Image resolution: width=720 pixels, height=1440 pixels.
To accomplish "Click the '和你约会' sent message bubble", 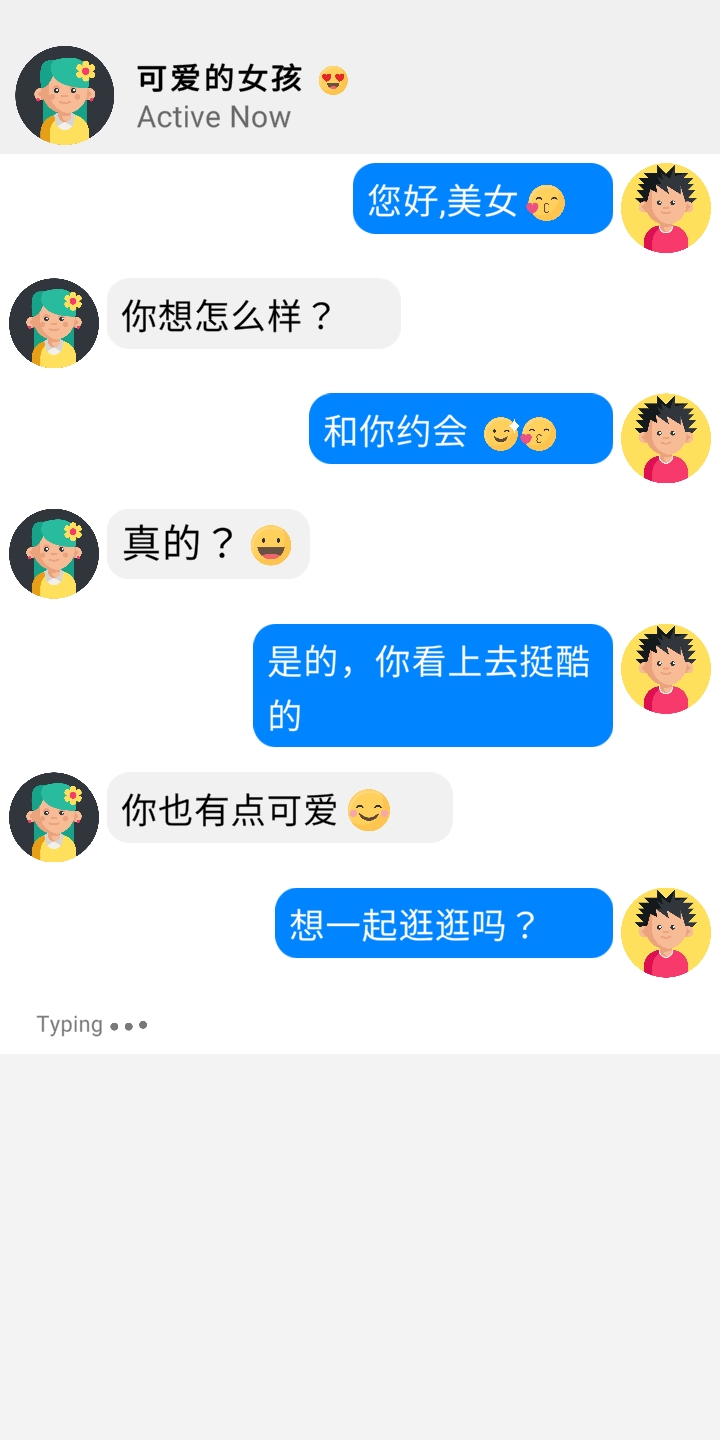I will pos(460,428).
